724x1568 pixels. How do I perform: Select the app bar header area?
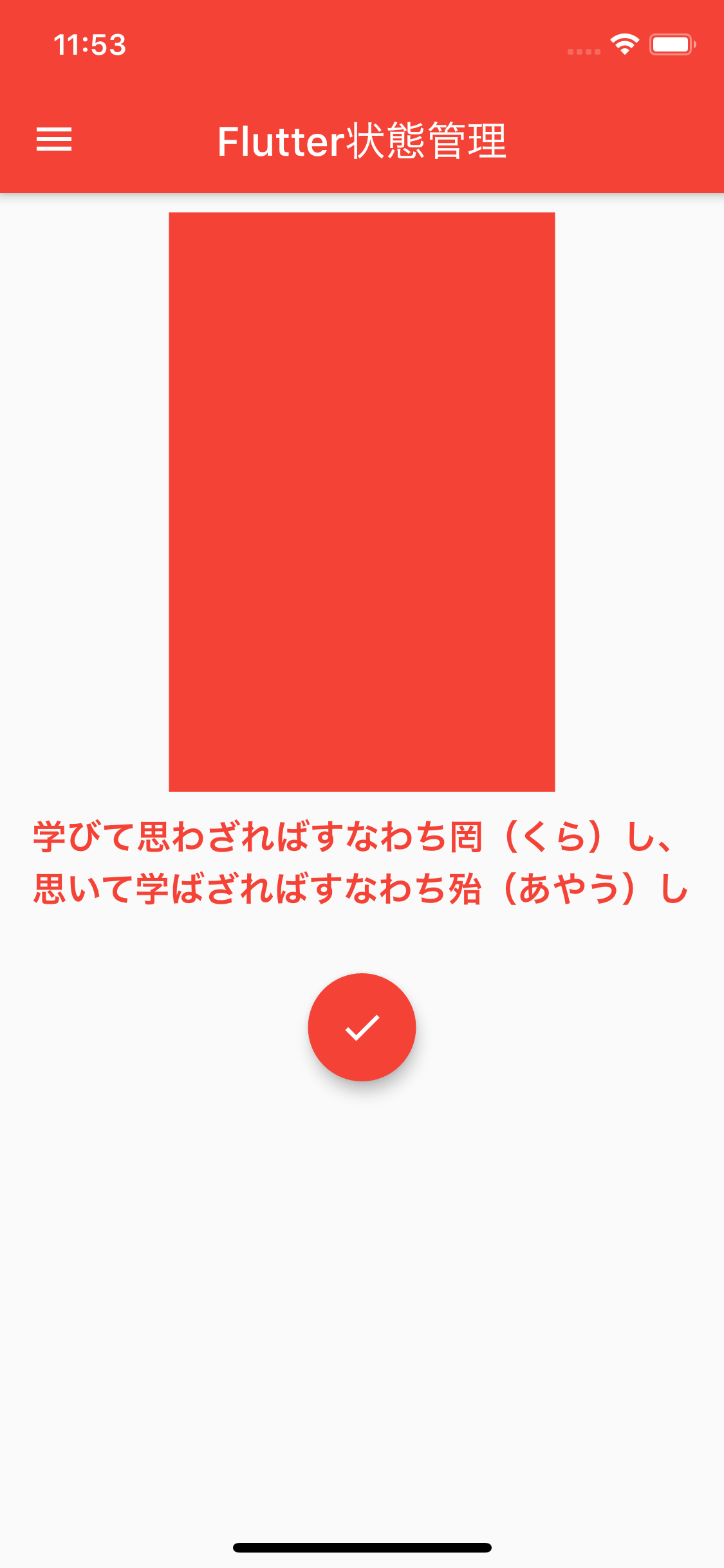362,140
